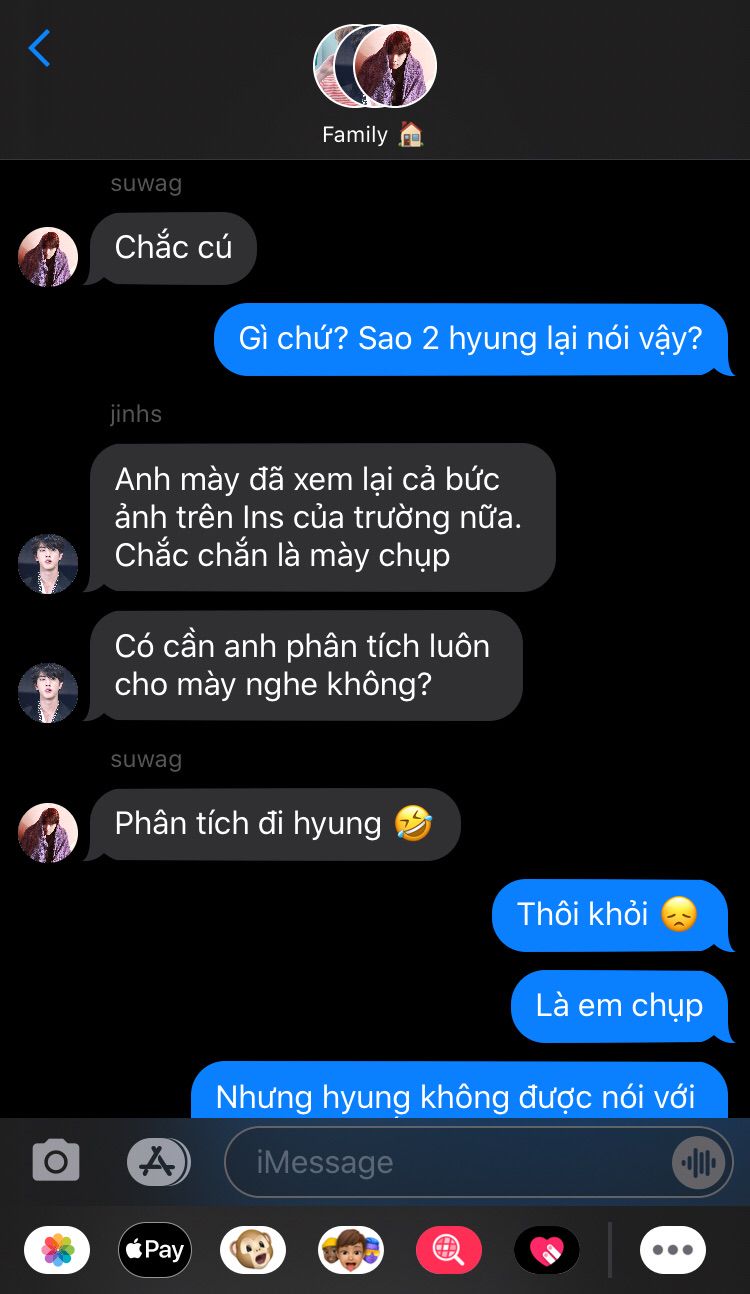Open the camera to take a photo

pyautogui.click(x=56, y=1161)
